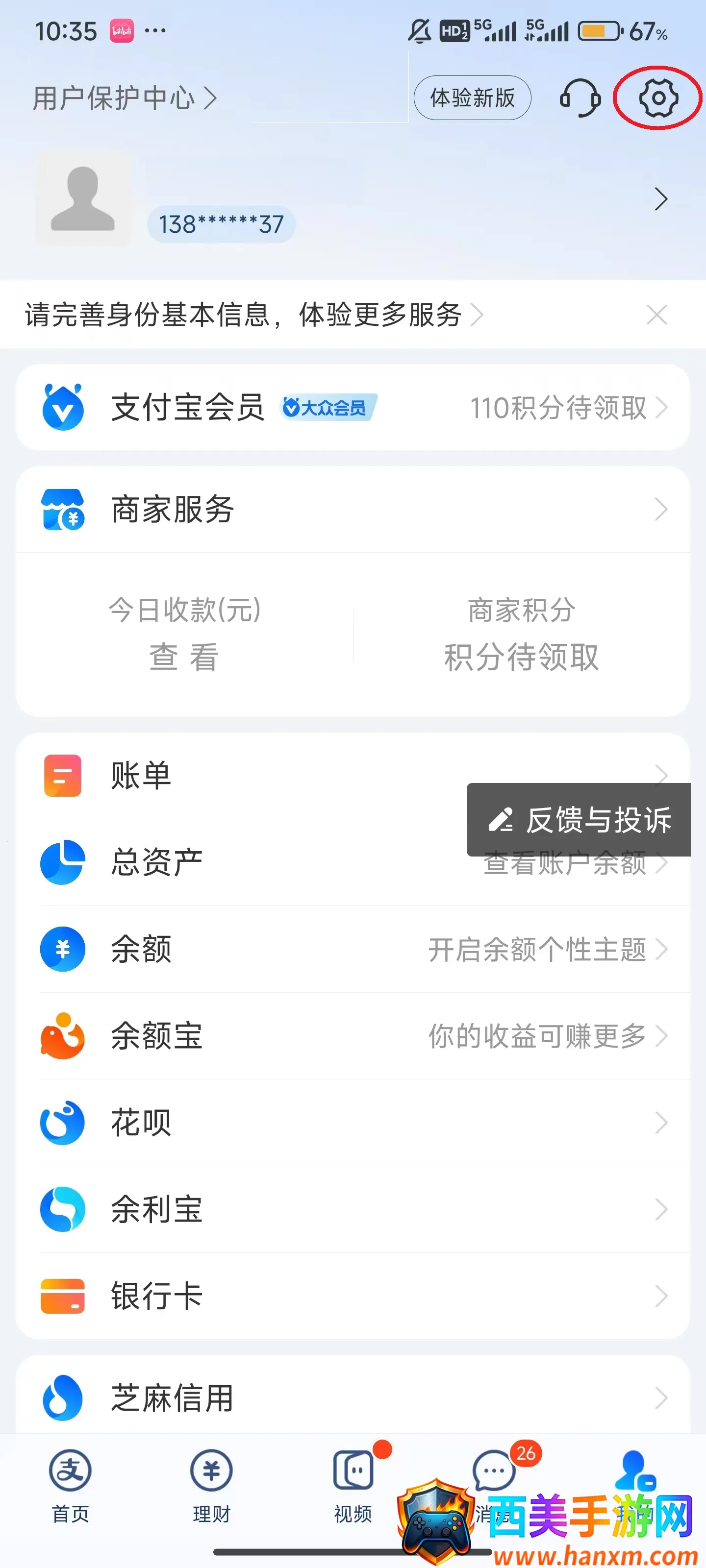Expand the profile account row chevron

661,199
